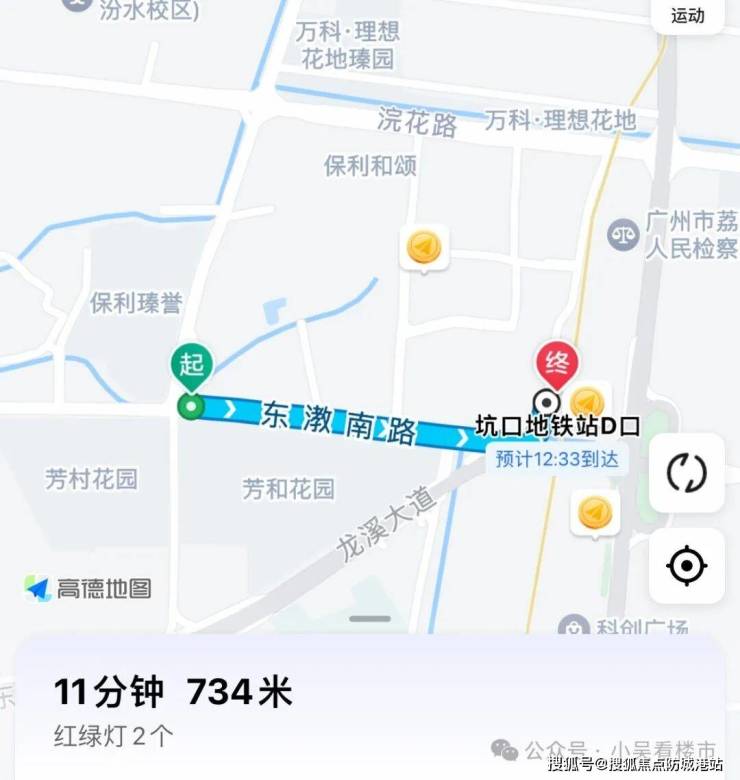The image size is (740, 780).
Task: Center the map on my location
Action: point(687,566)
